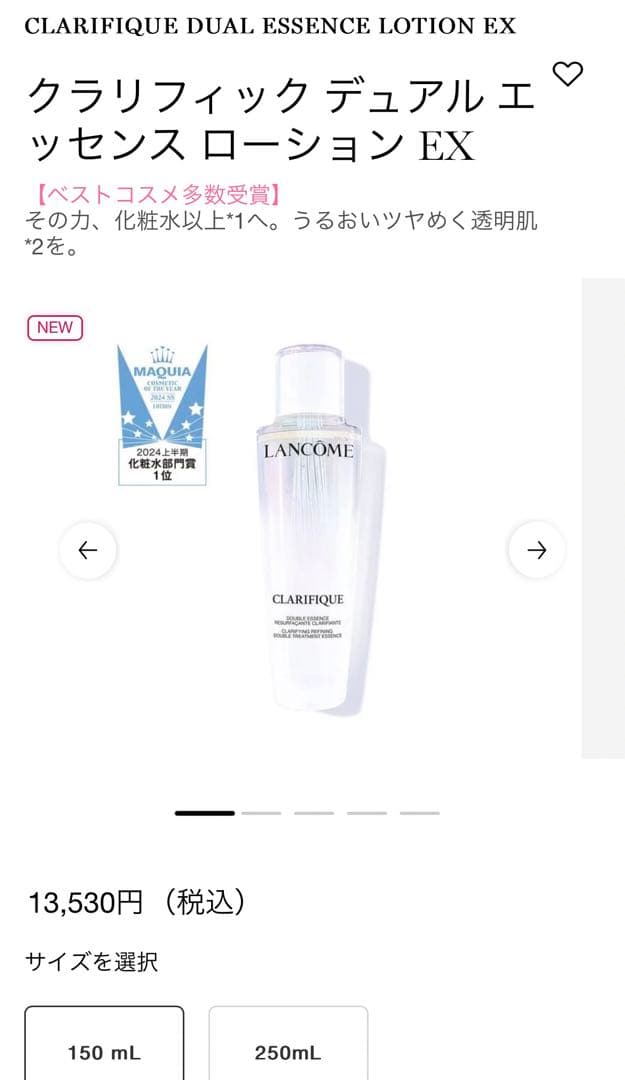Viewport: 625px width, 1080px height.
Task: Add Clarifique lotion to favorites with heart icon
Action: [568, 74]
